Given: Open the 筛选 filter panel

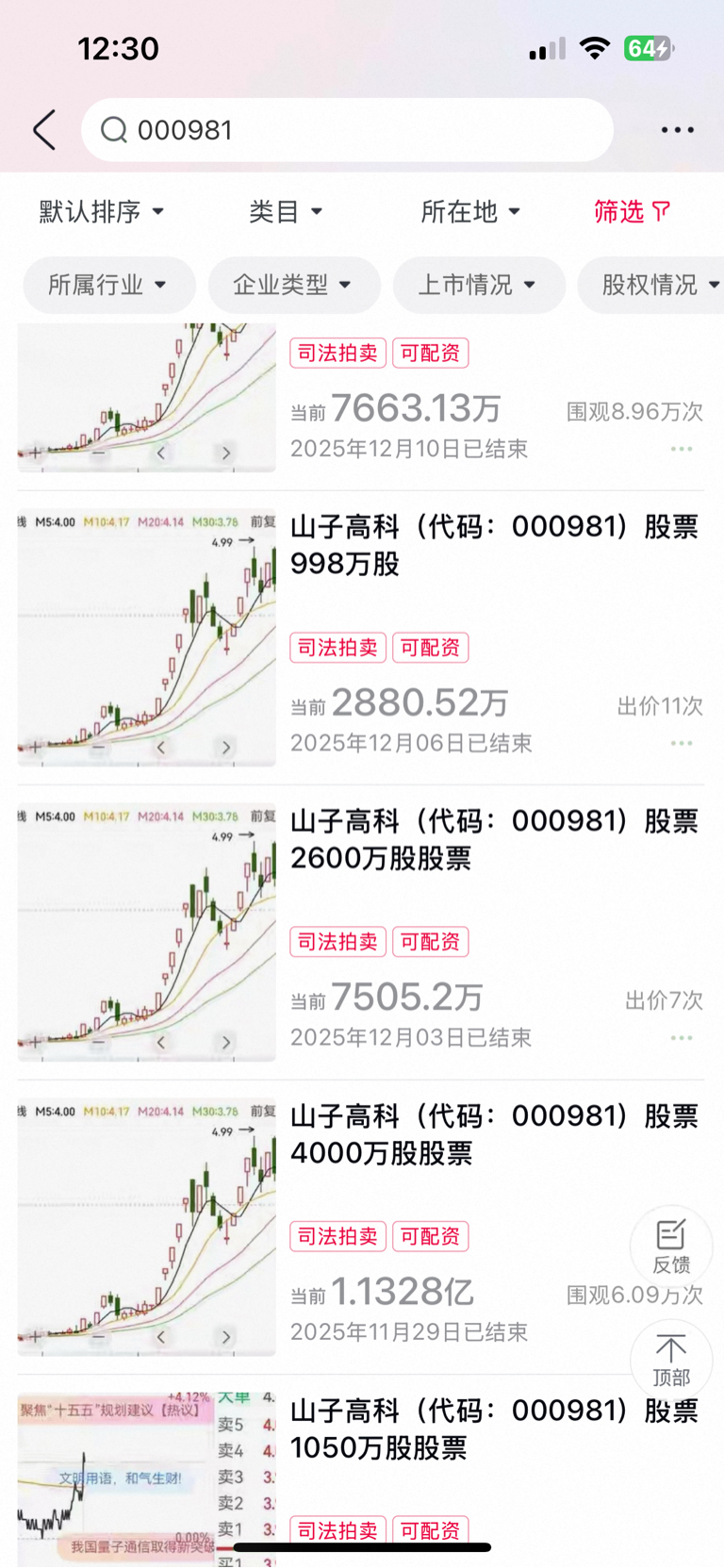Looking at the screenshot, I should [632, 212].
